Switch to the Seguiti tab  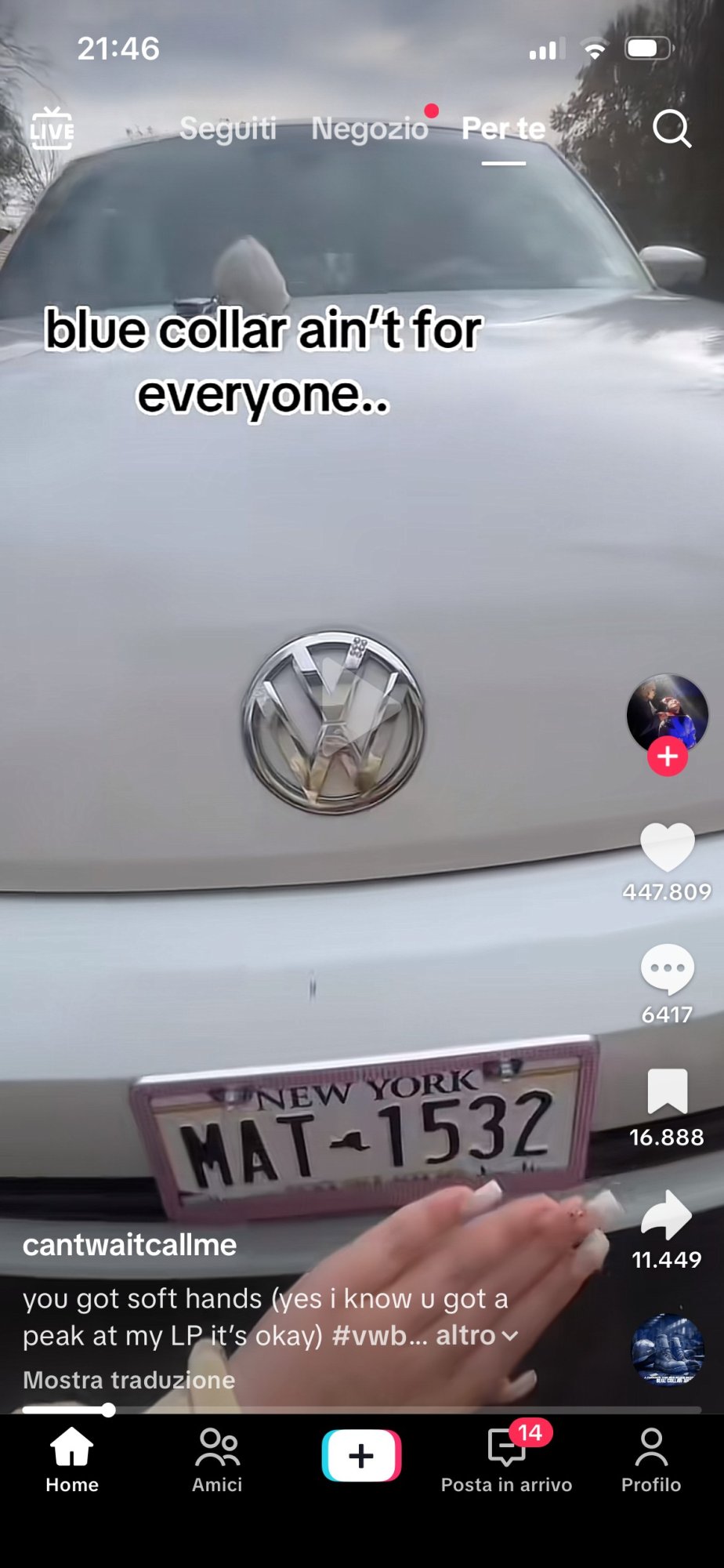[226, 129]
